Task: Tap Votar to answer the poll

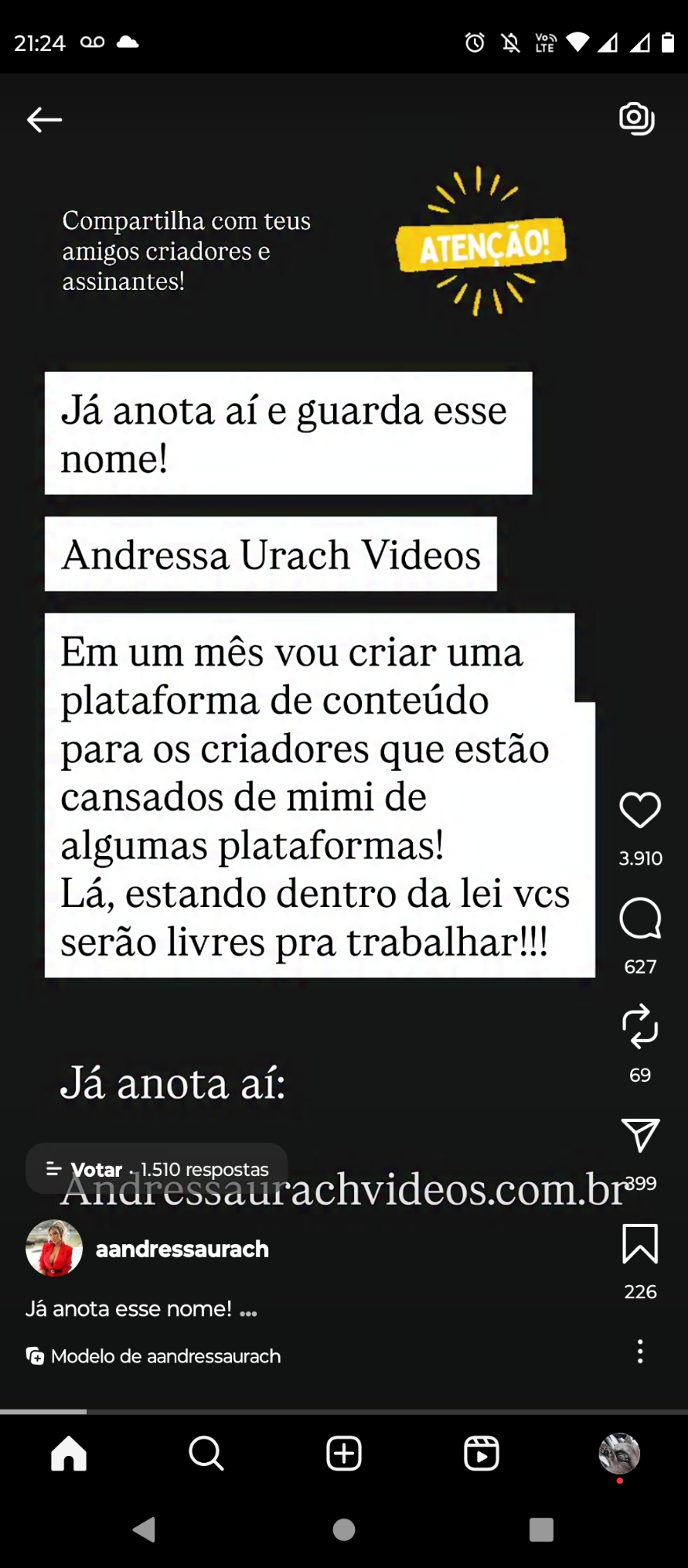Action: point(96,1170)
